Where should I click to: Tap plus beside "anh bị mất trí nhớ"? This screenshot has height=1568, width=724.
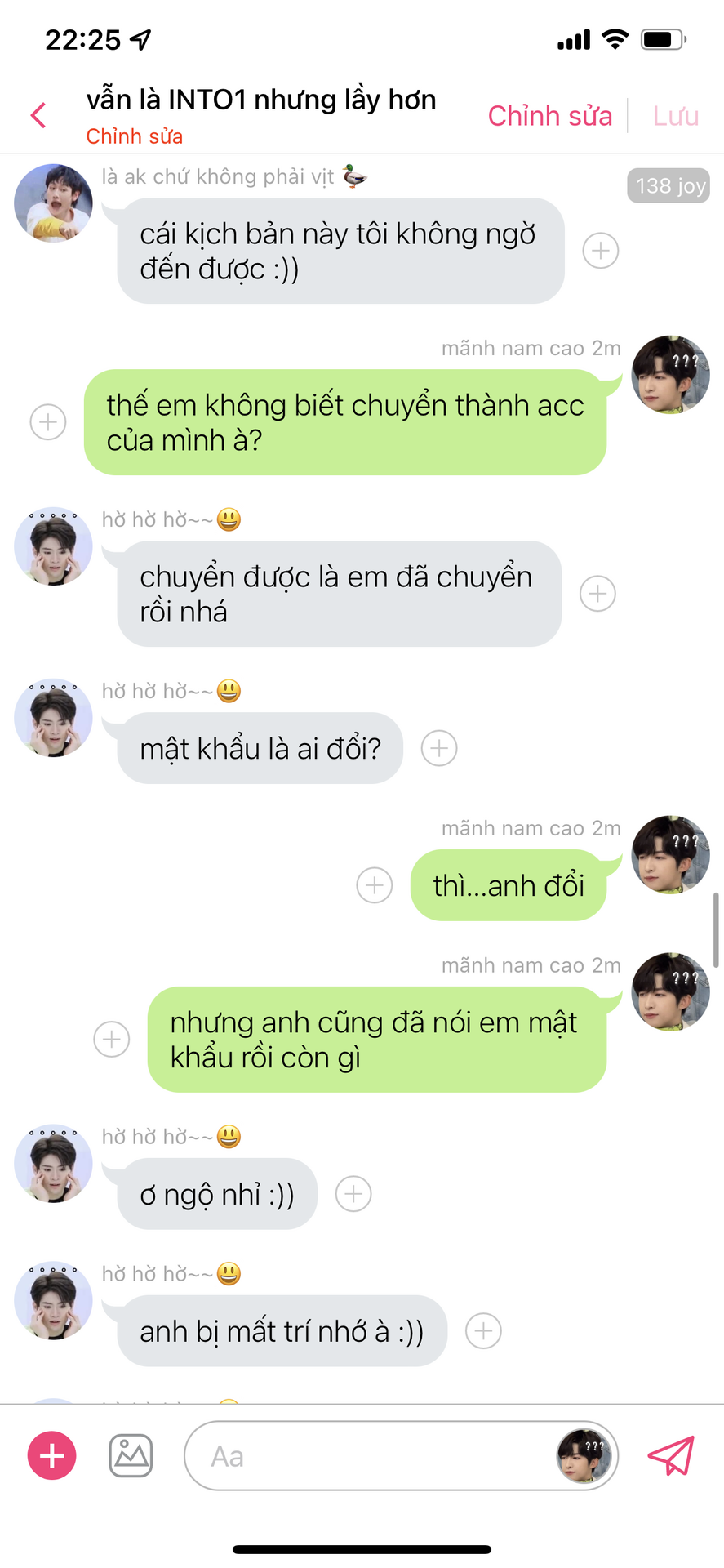coord(483,1331)
